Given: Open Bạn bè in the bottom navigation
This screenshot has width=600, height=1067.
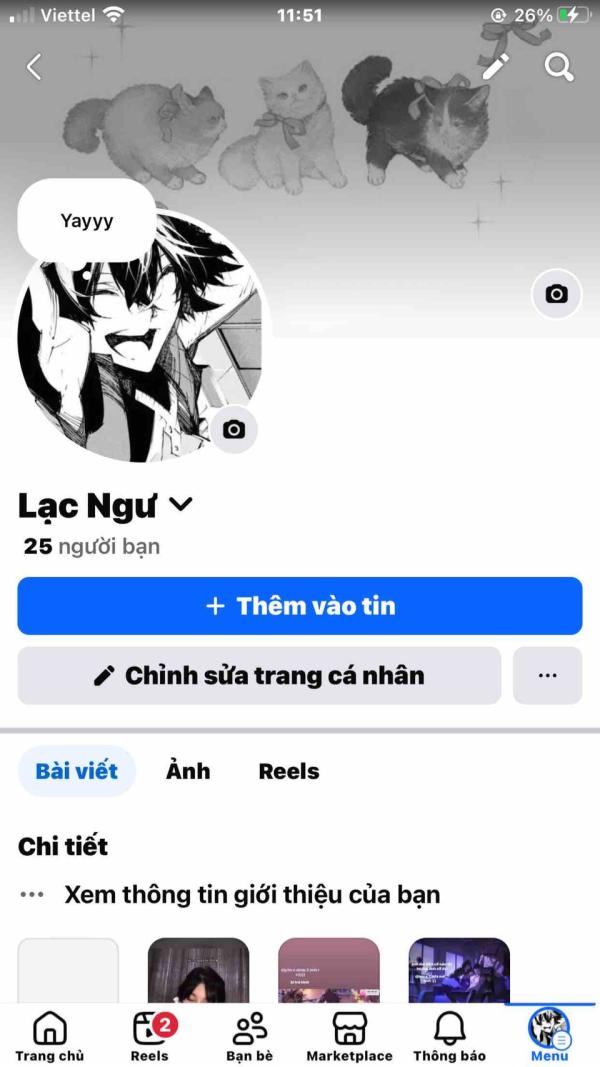Looking at the screenshot, I should point(250,1036).
